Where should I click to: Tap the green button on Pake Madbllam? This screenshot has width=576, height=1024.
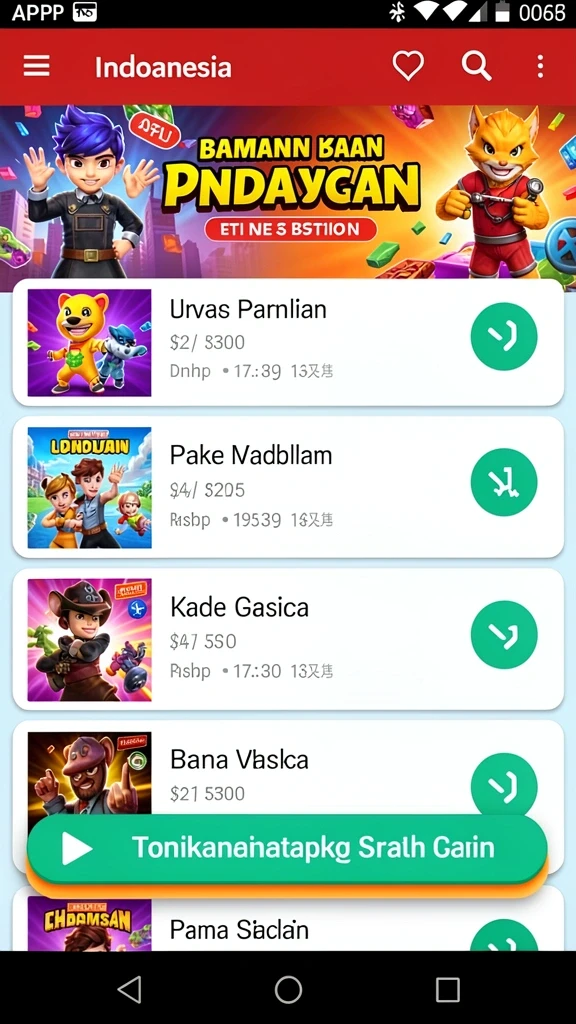[x=504, y=482]
